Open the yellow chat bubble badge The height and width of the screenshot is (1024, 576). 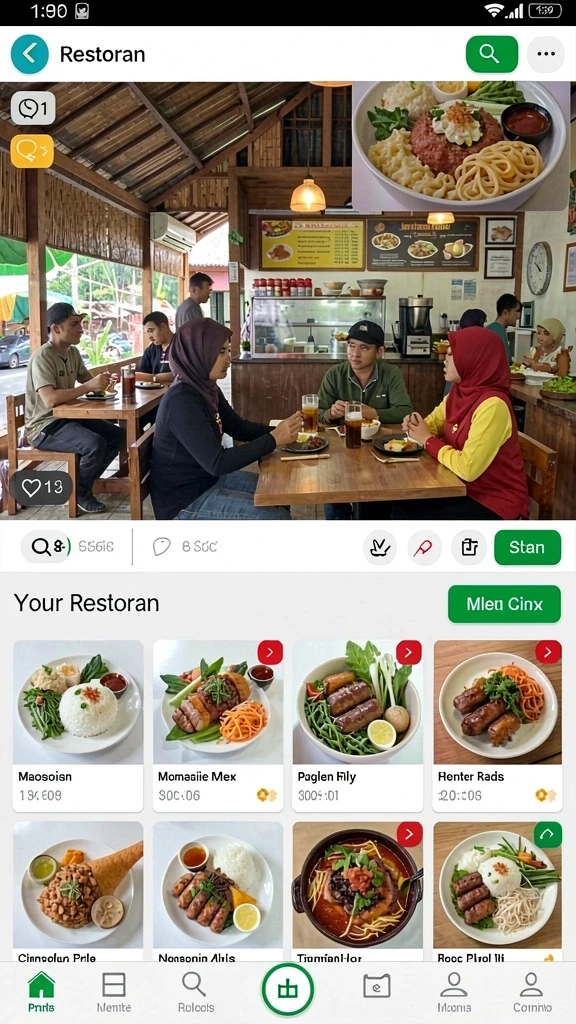32,152
